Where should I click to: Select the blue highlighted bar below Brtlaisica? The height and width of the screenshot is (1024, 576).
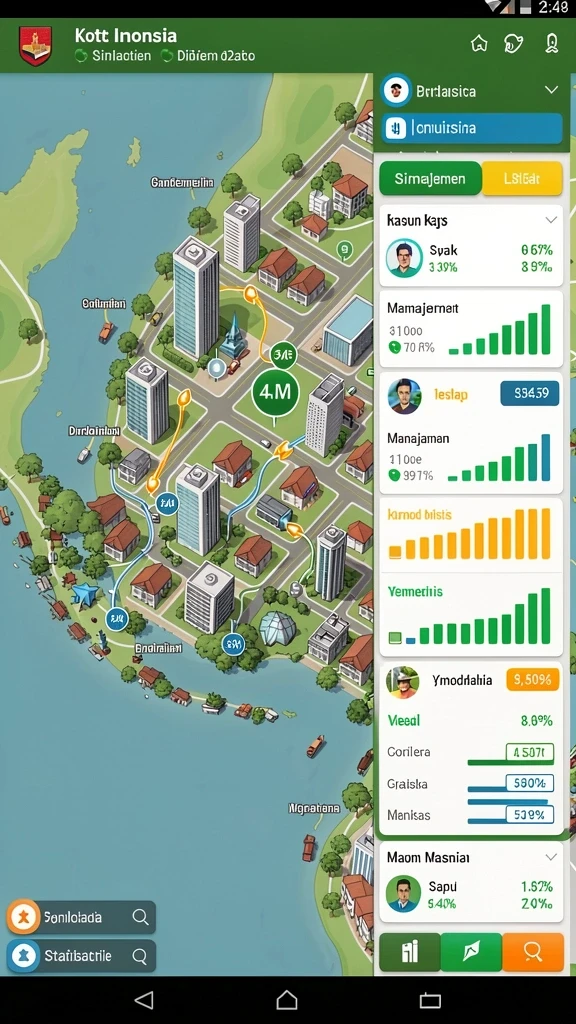pos(471,128)
